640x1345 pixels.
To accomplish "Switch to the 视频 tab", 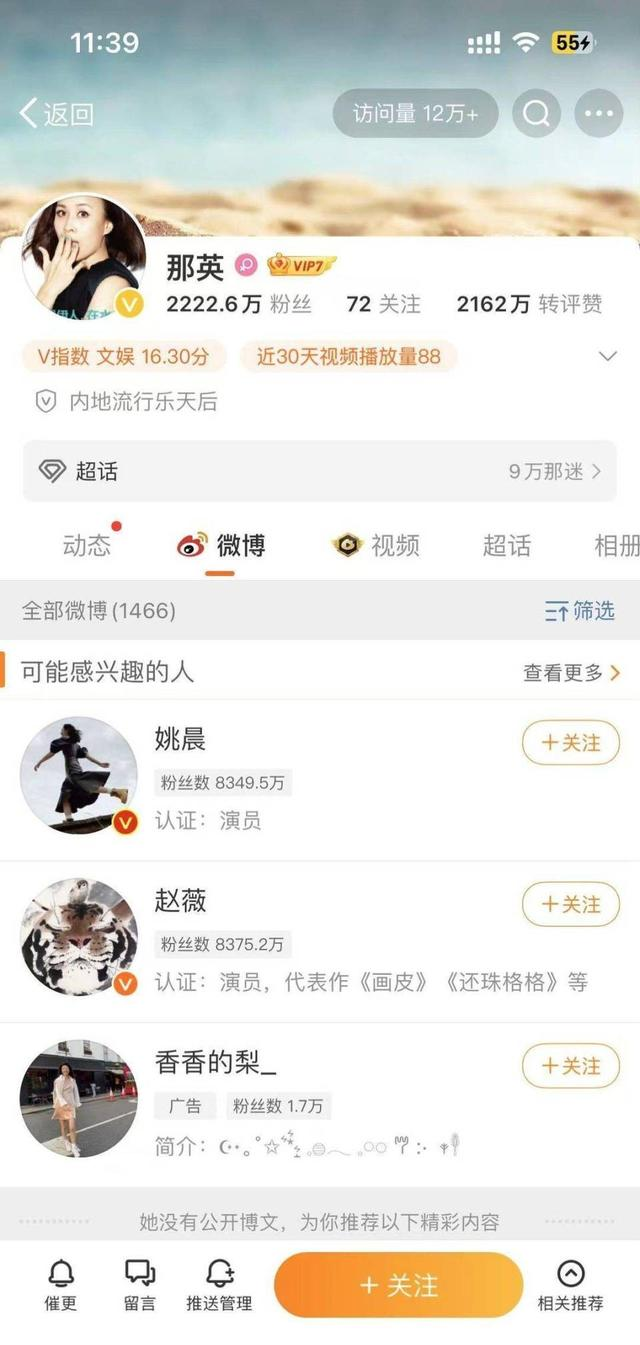I will (x=377, y=545).
